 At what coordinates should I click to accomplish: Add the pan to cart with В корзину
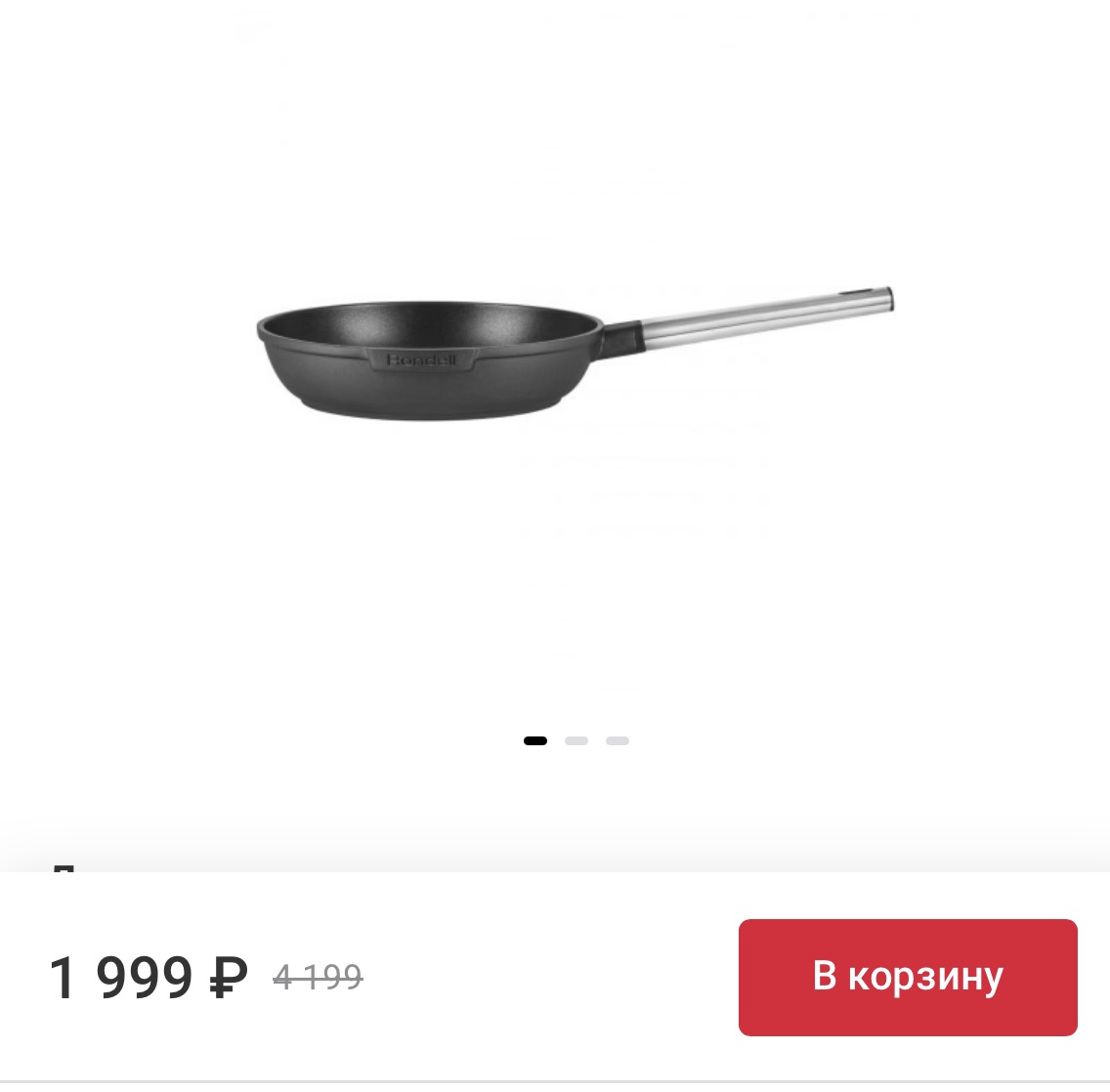[x=908, y=977]
